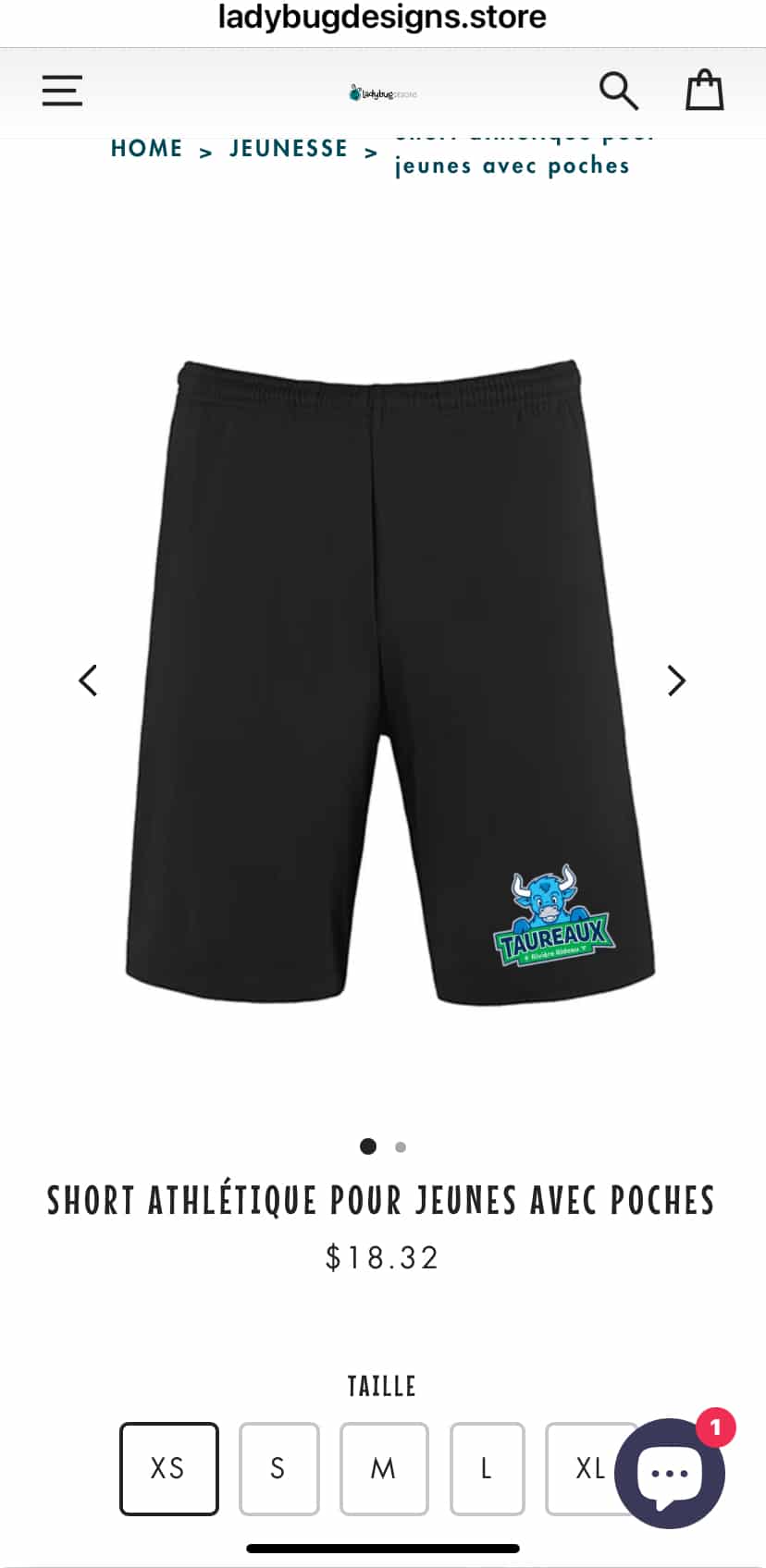Open the JEUNESSE breadcrumb category
This screenshot has height=1568, width=766.
tap(289, 148)
